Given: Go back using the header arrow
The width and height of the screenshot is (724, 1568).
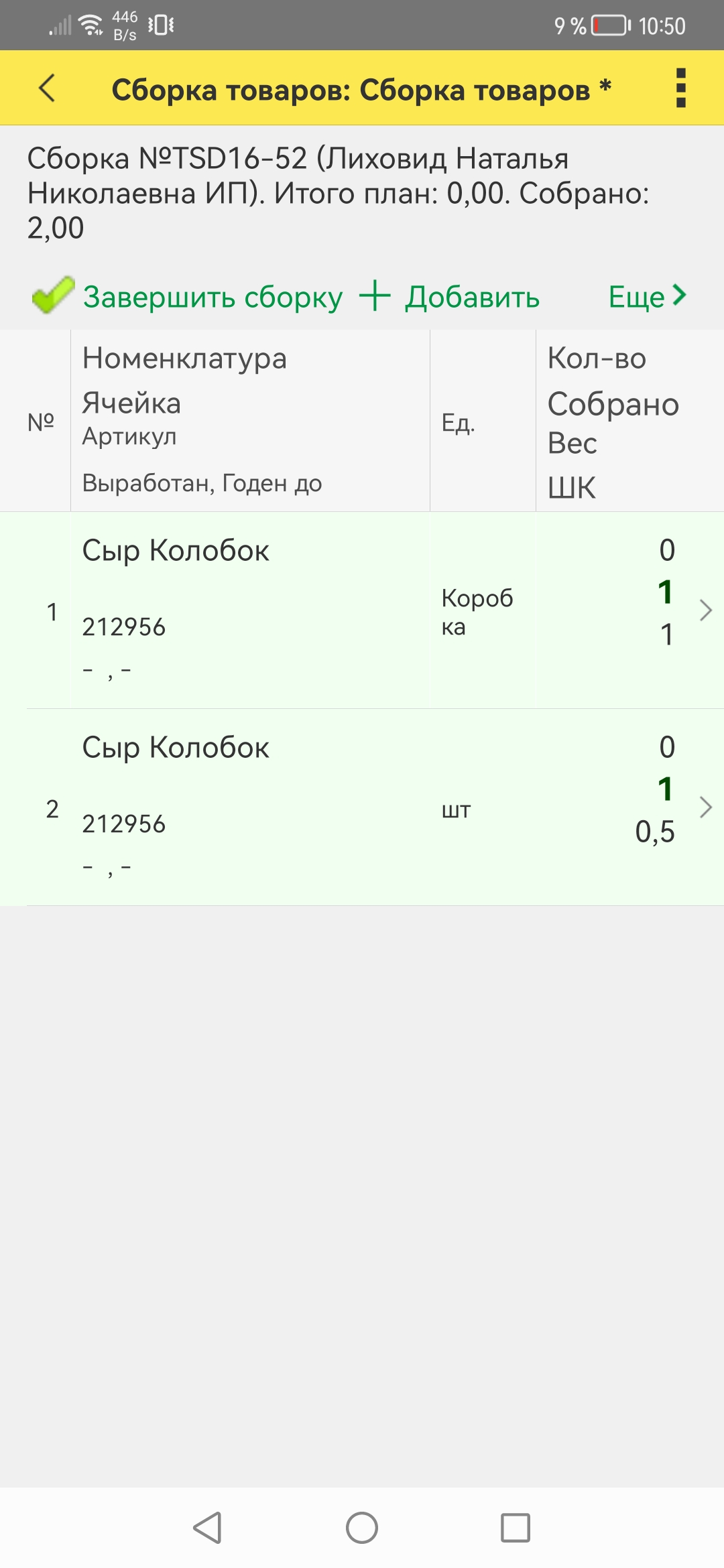Looking at the screenshot, I should coord(47,88).
